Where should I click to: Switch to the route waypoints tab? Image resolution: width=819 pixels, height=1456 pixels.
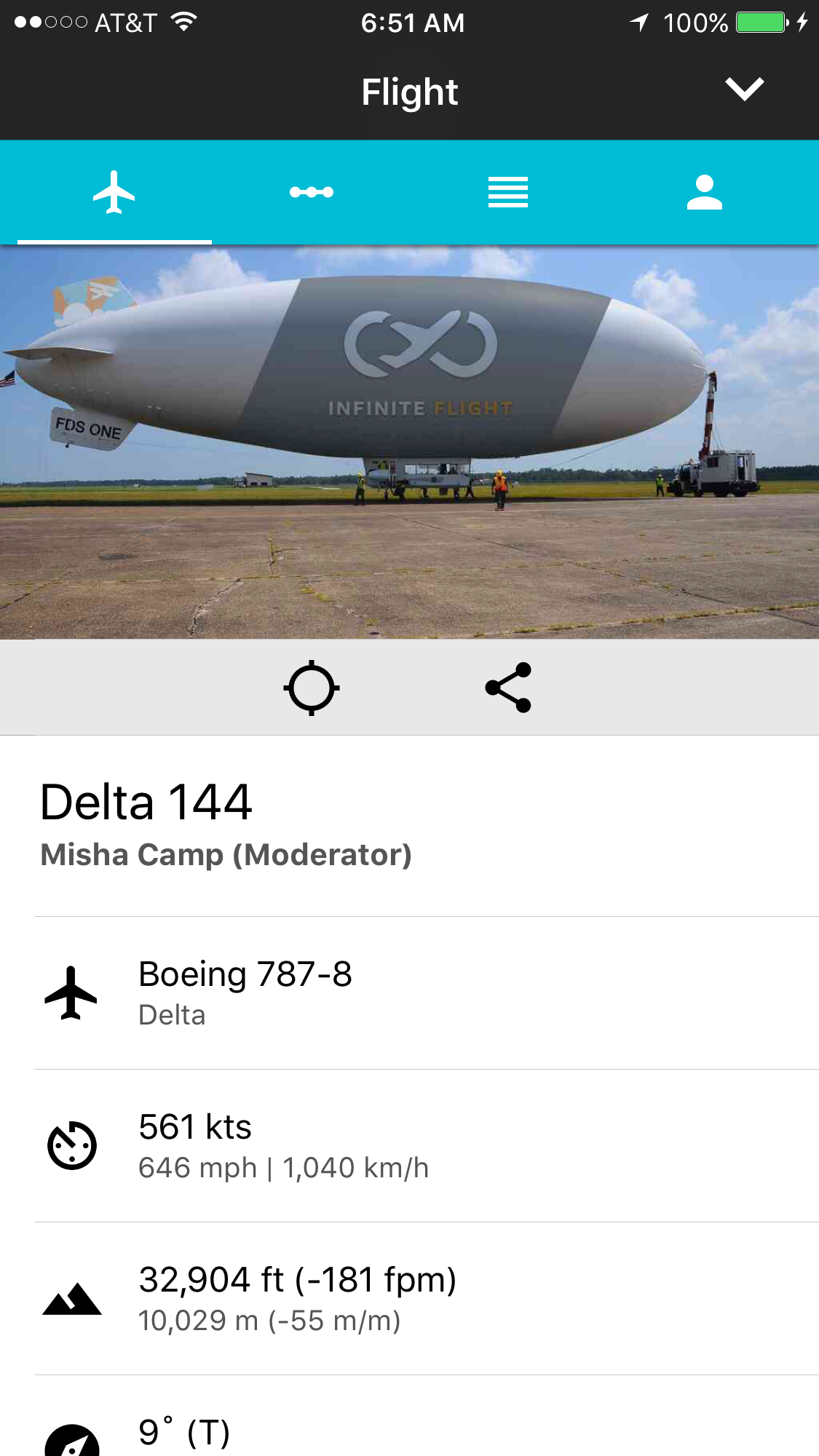click(312, 193)
